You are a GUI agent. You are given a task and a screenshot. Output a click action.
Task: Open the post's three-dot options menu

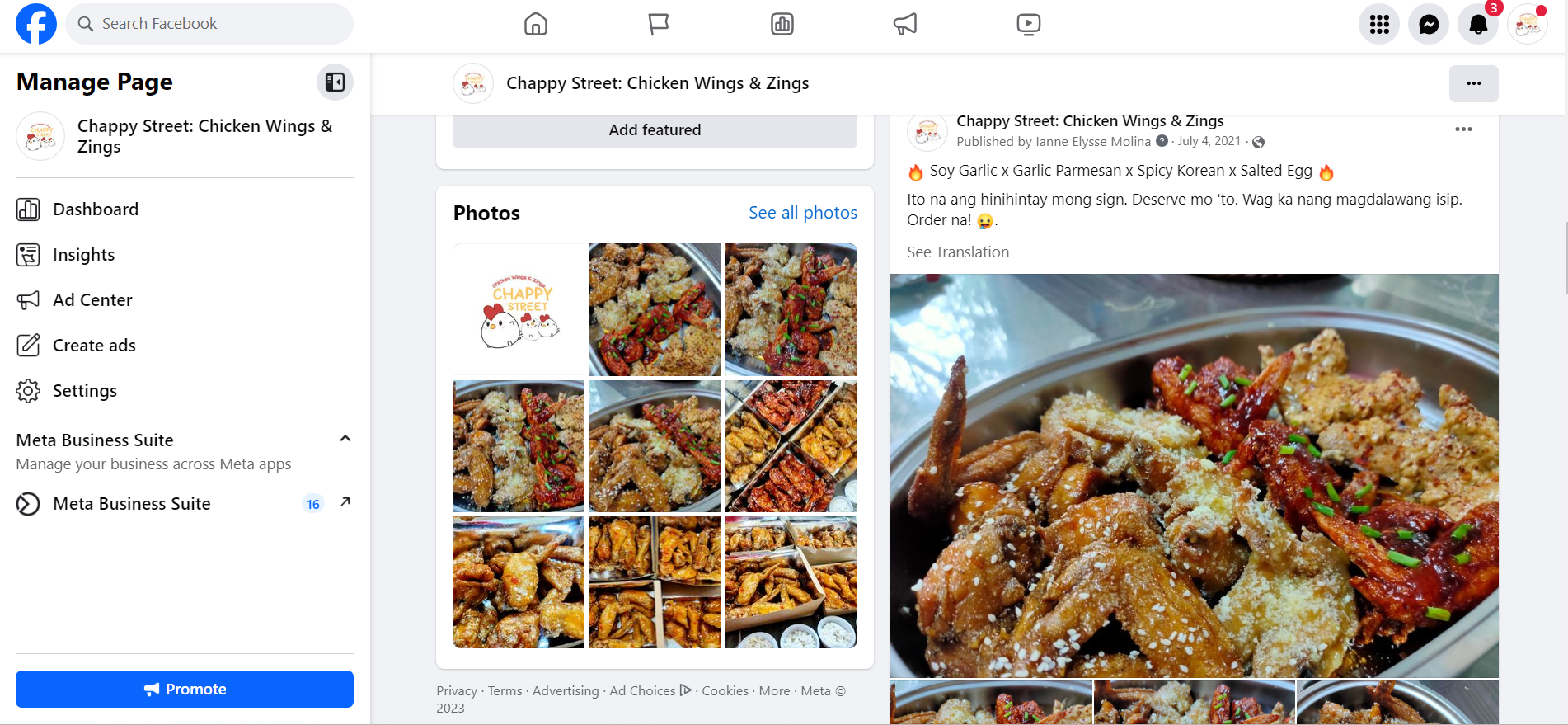(1463, 129)
